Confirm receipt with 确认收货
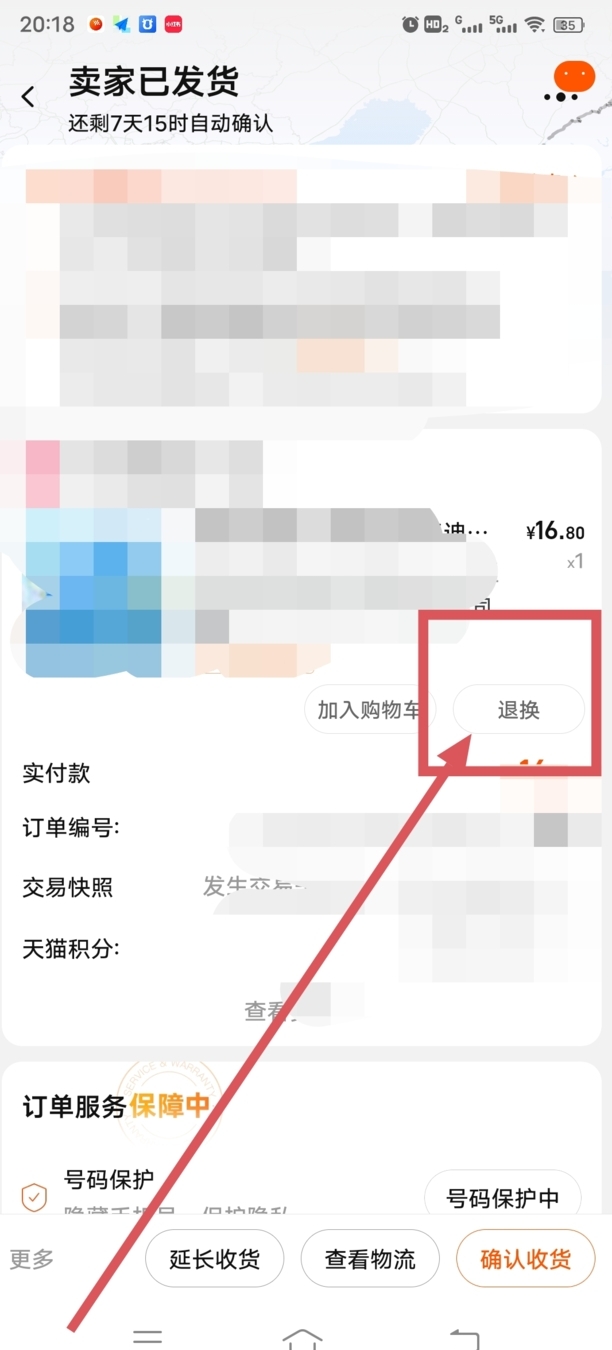The image size is (612, 1350). tap(525, 1259)
